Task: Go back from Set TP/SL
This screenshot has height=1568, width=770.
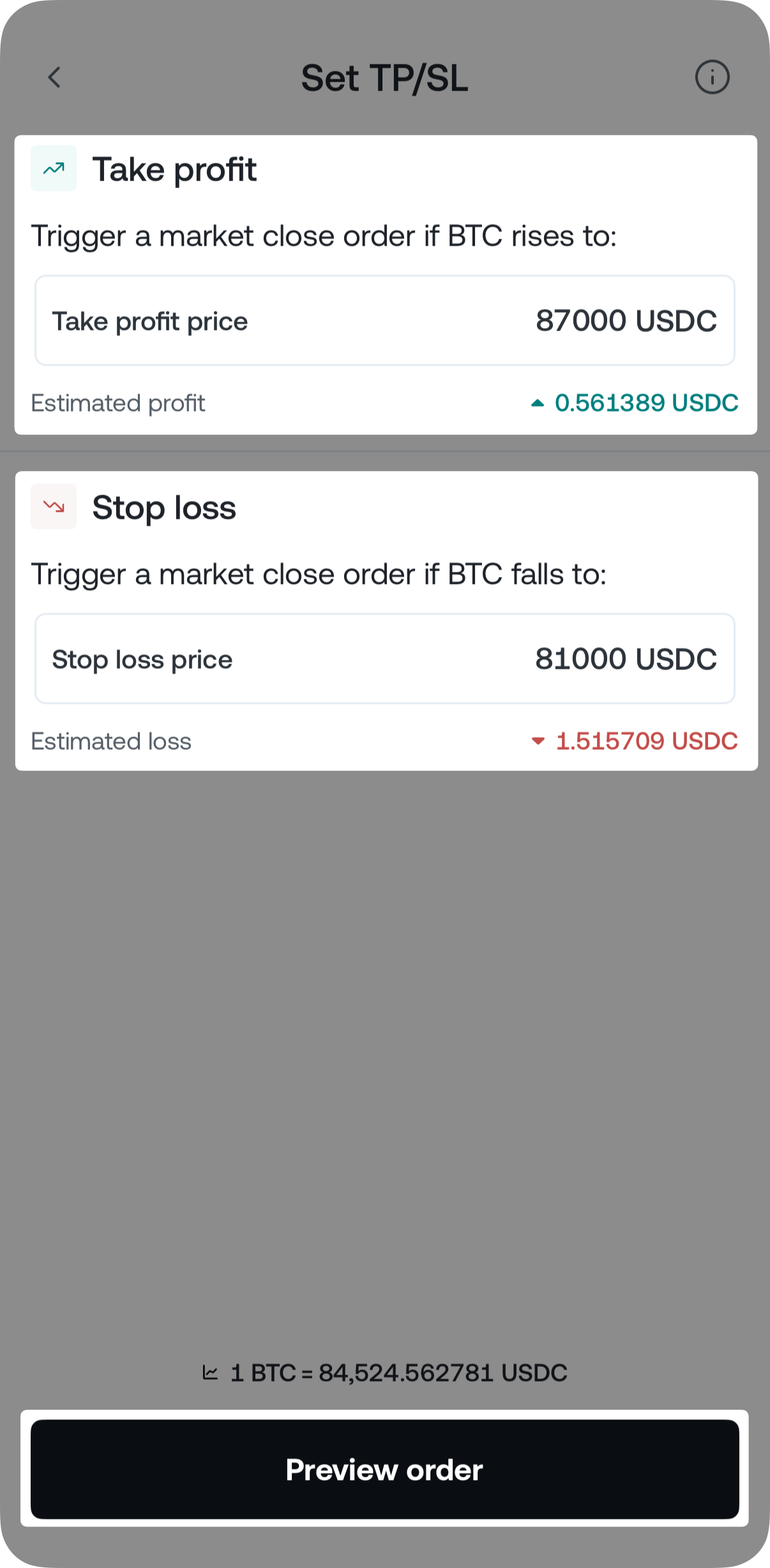Action: point(55,78)
